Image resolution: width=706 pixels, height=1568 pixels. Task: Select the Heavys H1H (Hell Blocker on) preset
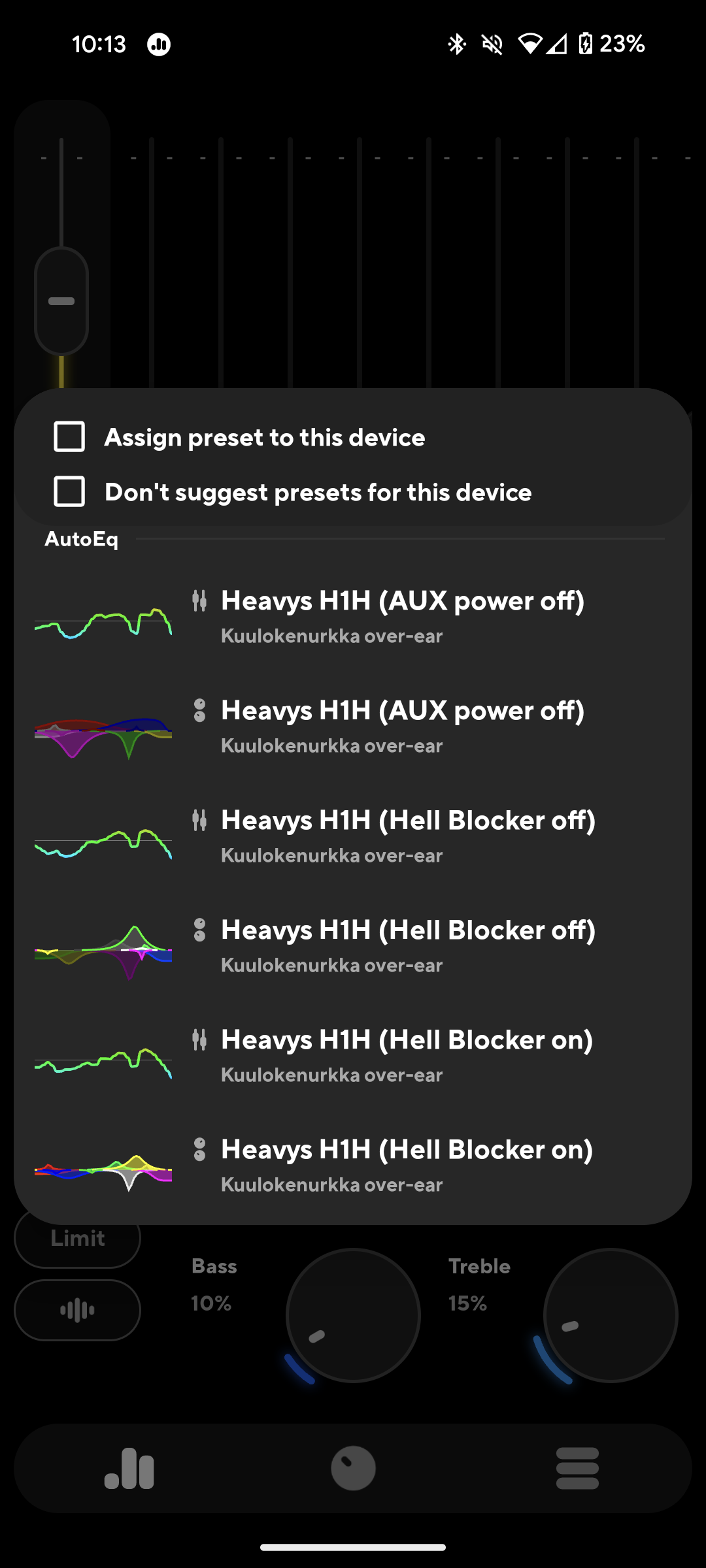(x=407, y=1040)
